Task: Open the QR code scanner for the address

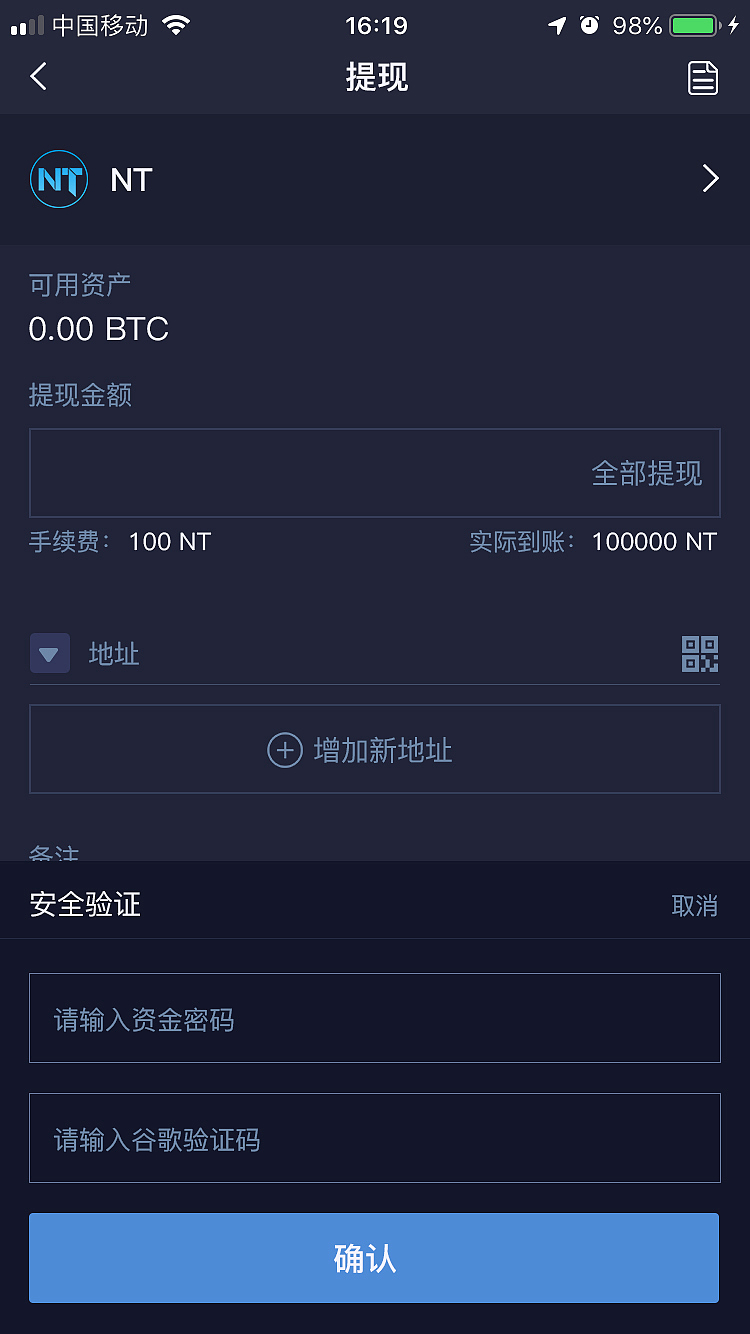Action: pyautogui.click(x=701, y=653)
